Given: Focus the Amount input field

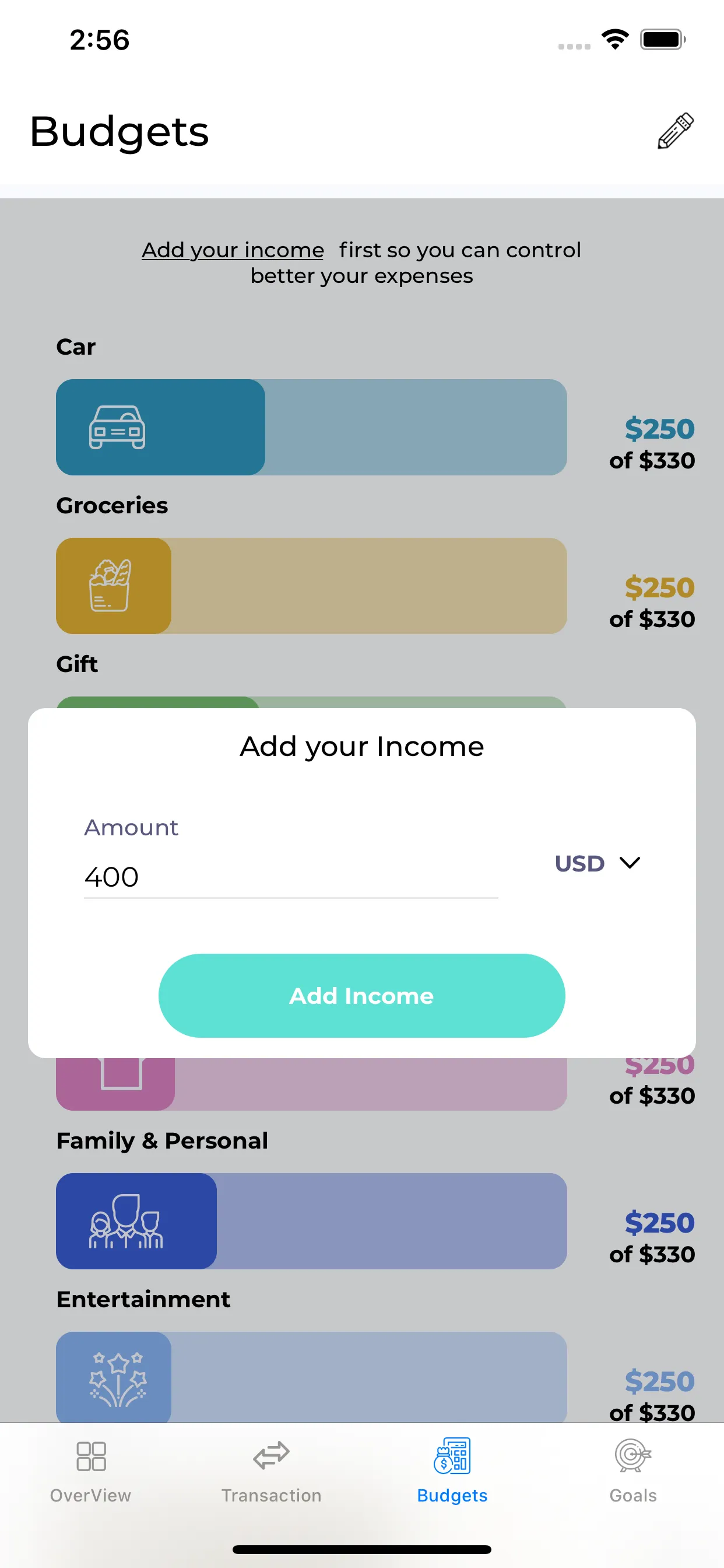Looking at the screenshot, I should point(291,877).
